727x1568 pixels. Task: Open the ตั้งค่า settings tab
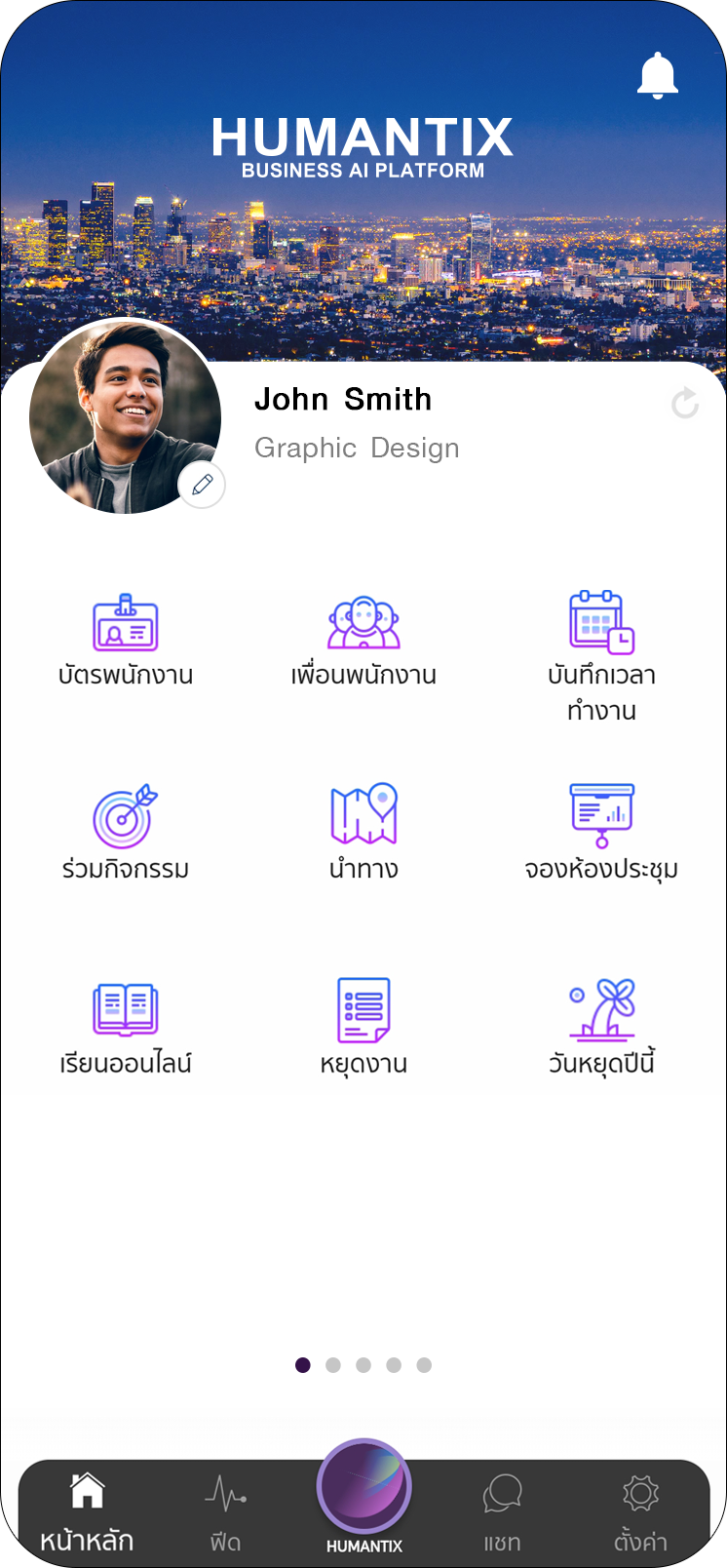click(x=640, y=1512)
